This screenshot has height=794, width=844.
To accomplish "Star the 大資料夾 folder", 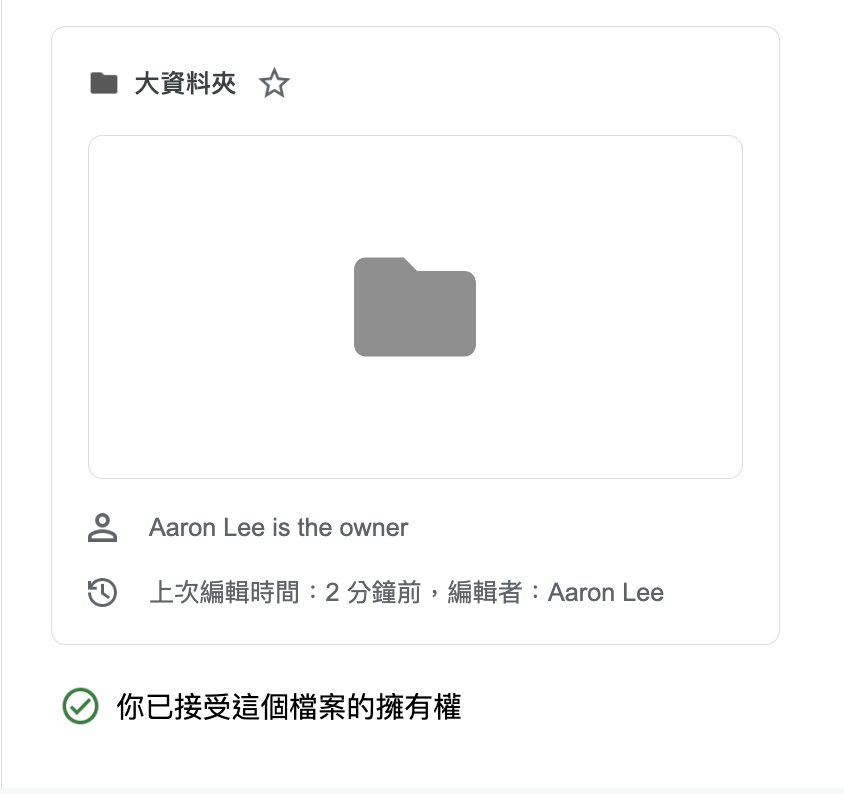I will tap(274, 84).
